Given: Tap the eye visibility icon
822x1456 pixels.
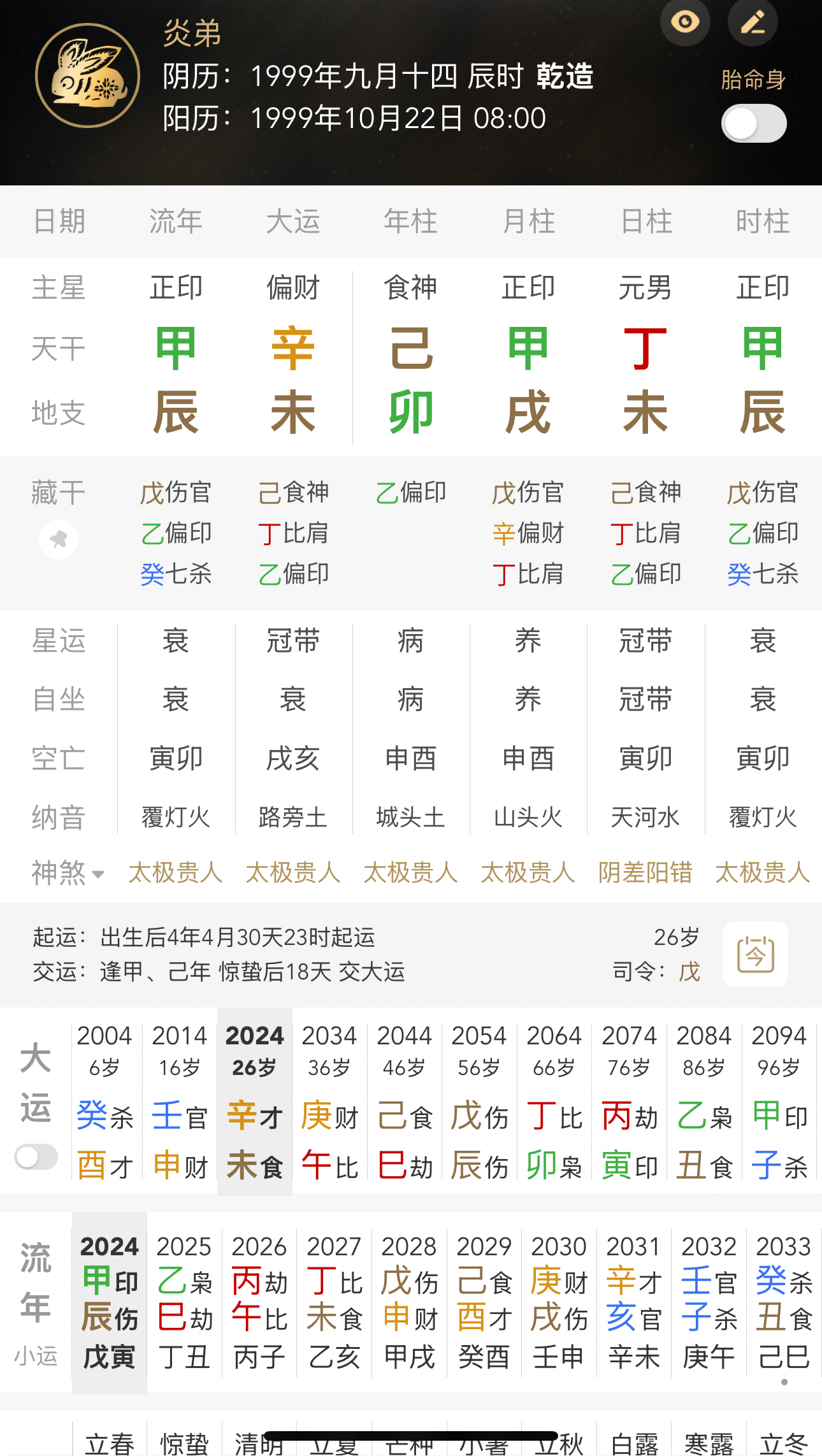Looking at the screenshot, I should [685, 22].
